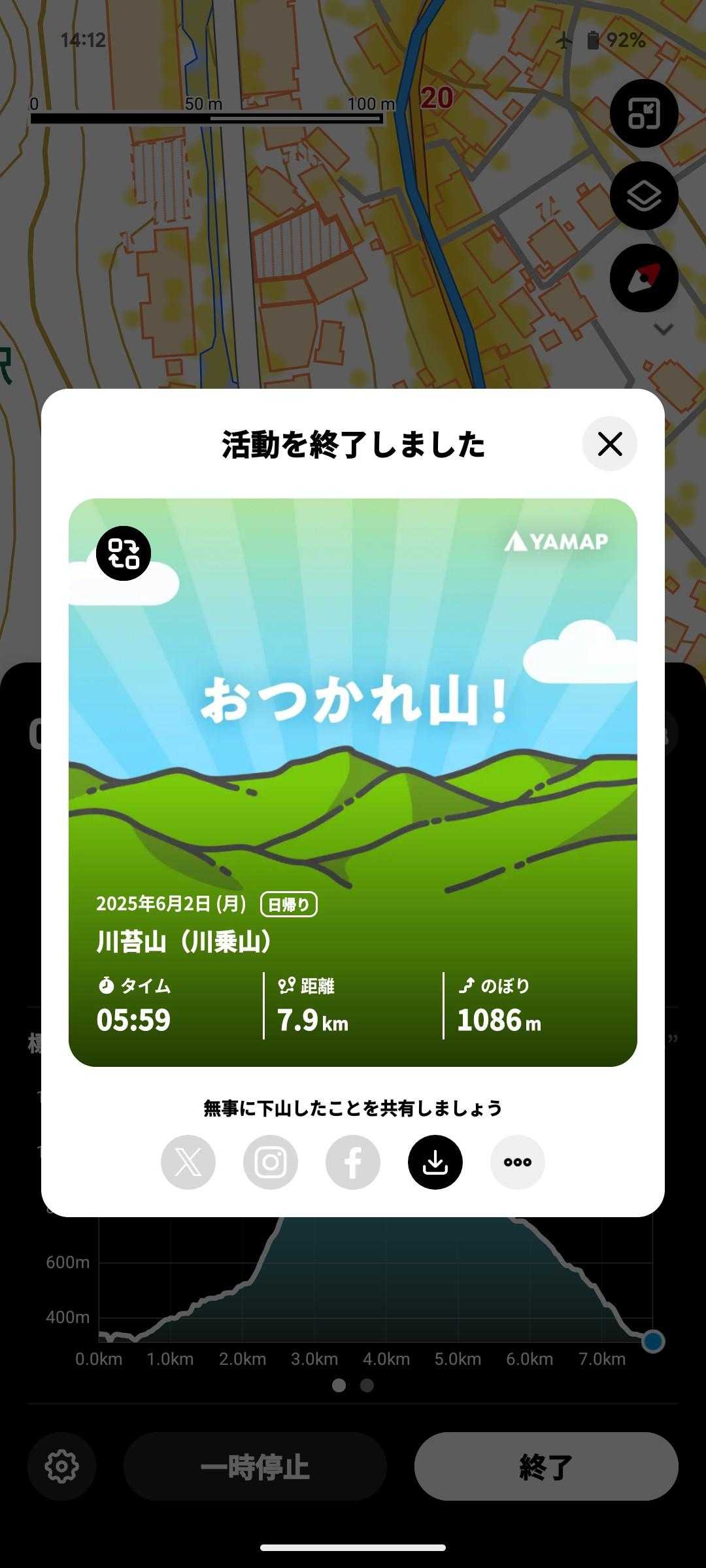Tap the compass orientation button

click(x=644, y=278)
